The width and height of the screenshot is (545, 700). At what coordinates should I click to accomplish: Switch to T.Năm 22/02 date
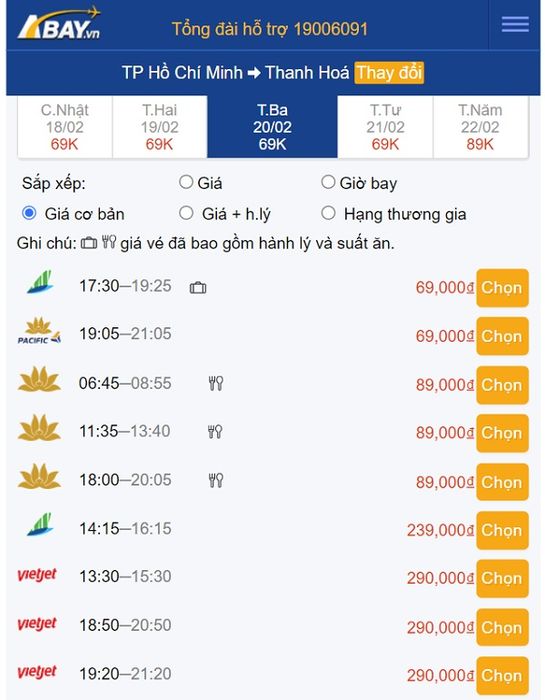coord(480,127)
